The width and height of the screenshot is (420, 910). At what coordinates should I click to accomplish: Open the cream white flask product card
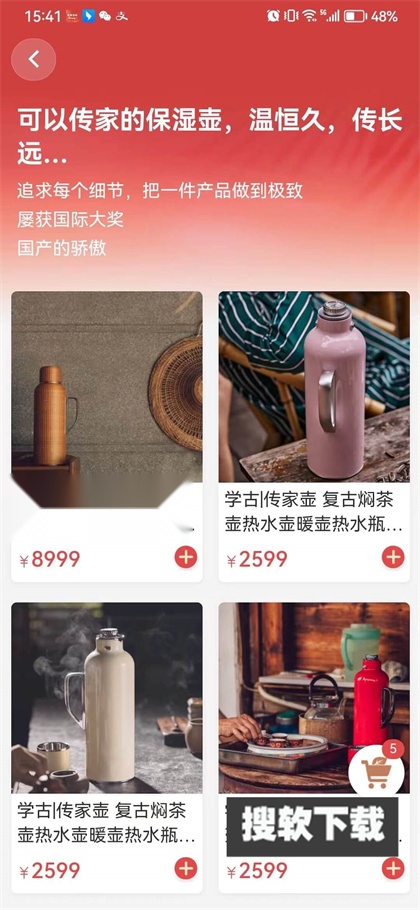pos(107,748)
